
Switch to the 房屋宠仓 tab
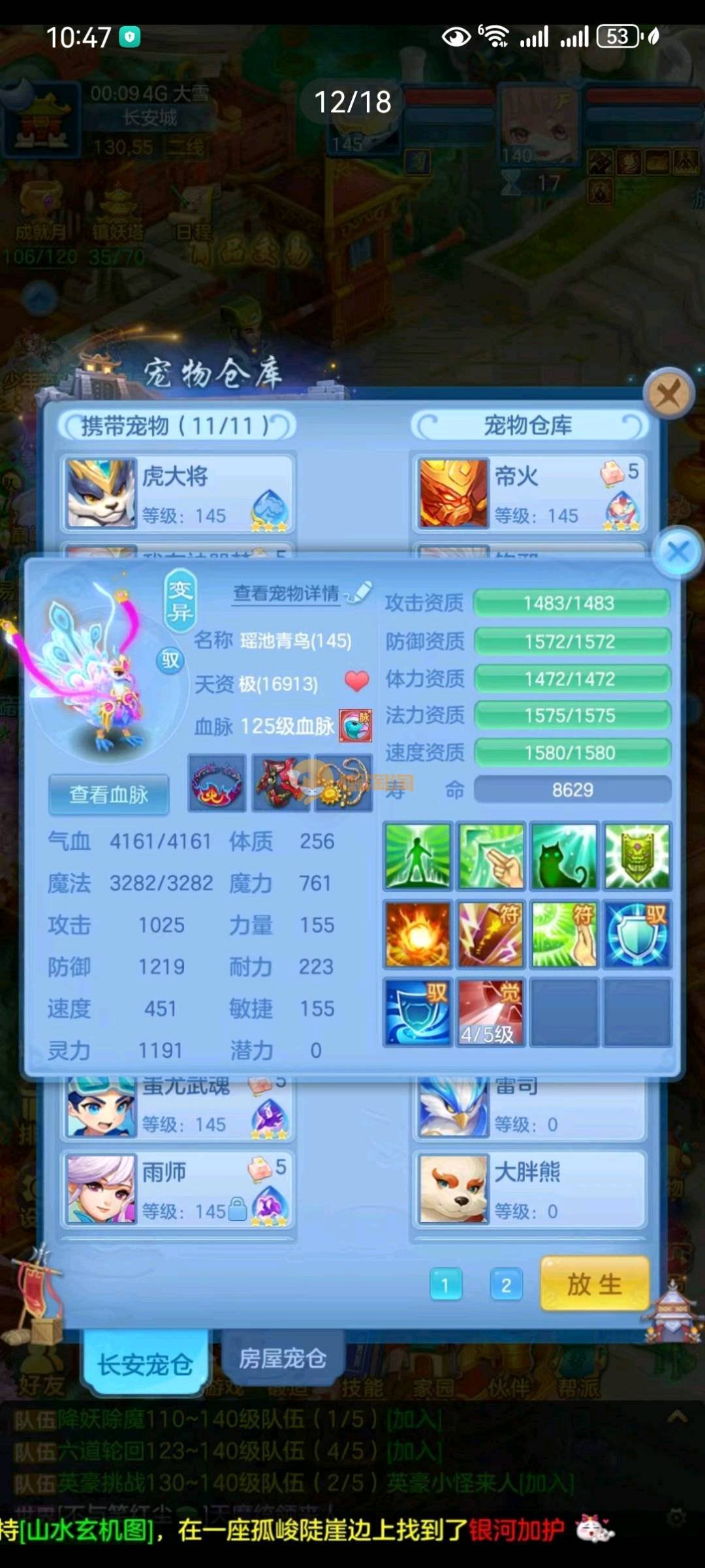point(282,1358)
